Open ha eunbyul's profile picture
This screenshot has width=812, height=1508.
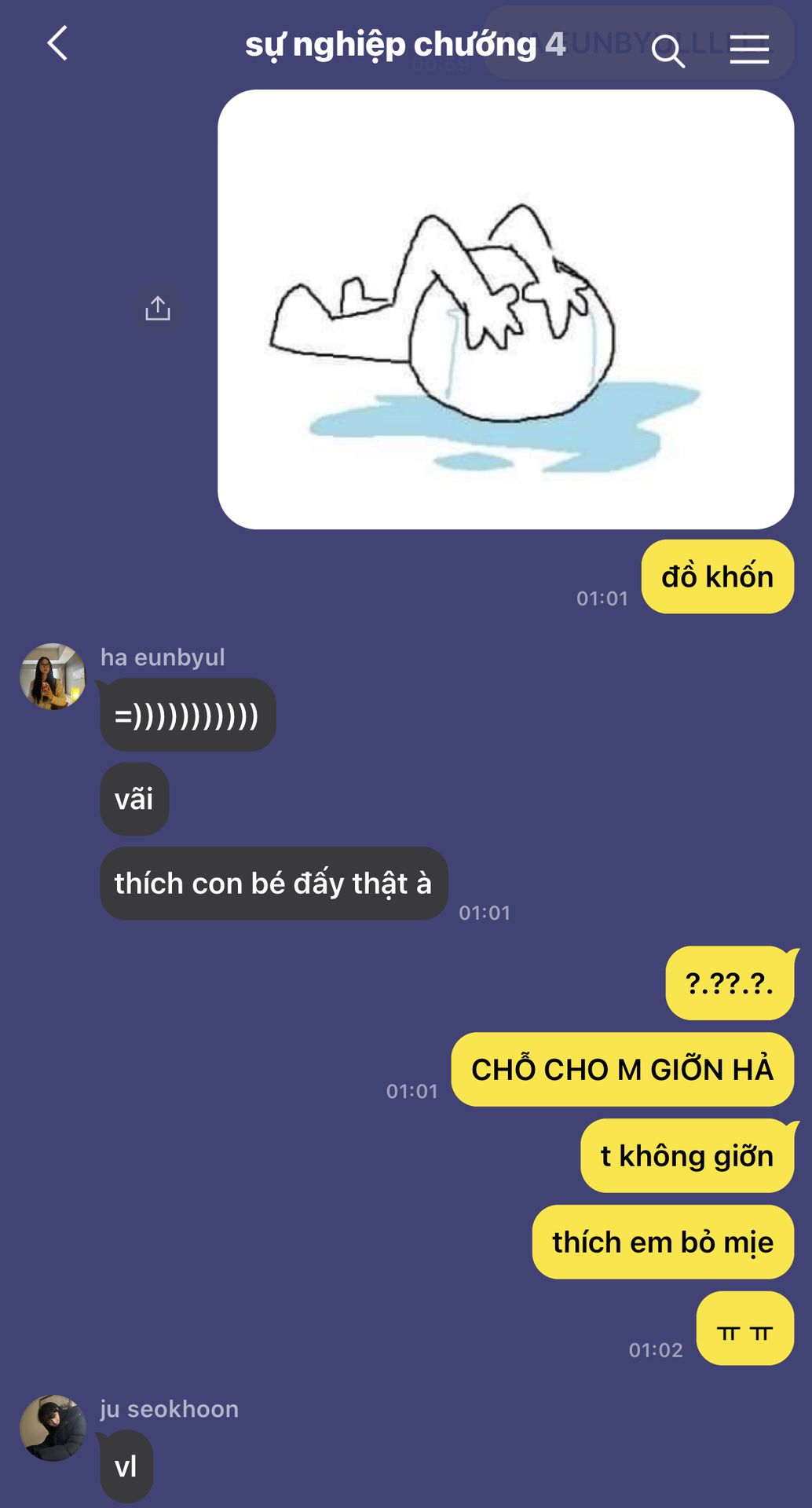click(x=53, y=676)
